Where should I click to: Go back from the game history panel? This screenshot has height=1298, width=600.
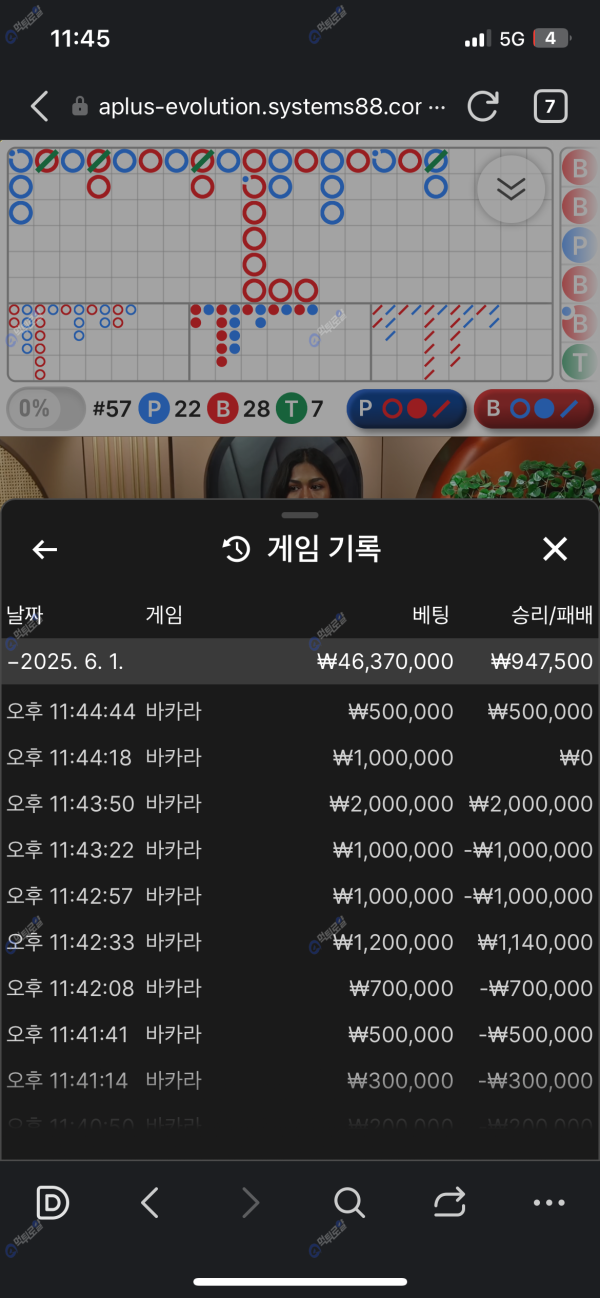click(x=45, y=549)
